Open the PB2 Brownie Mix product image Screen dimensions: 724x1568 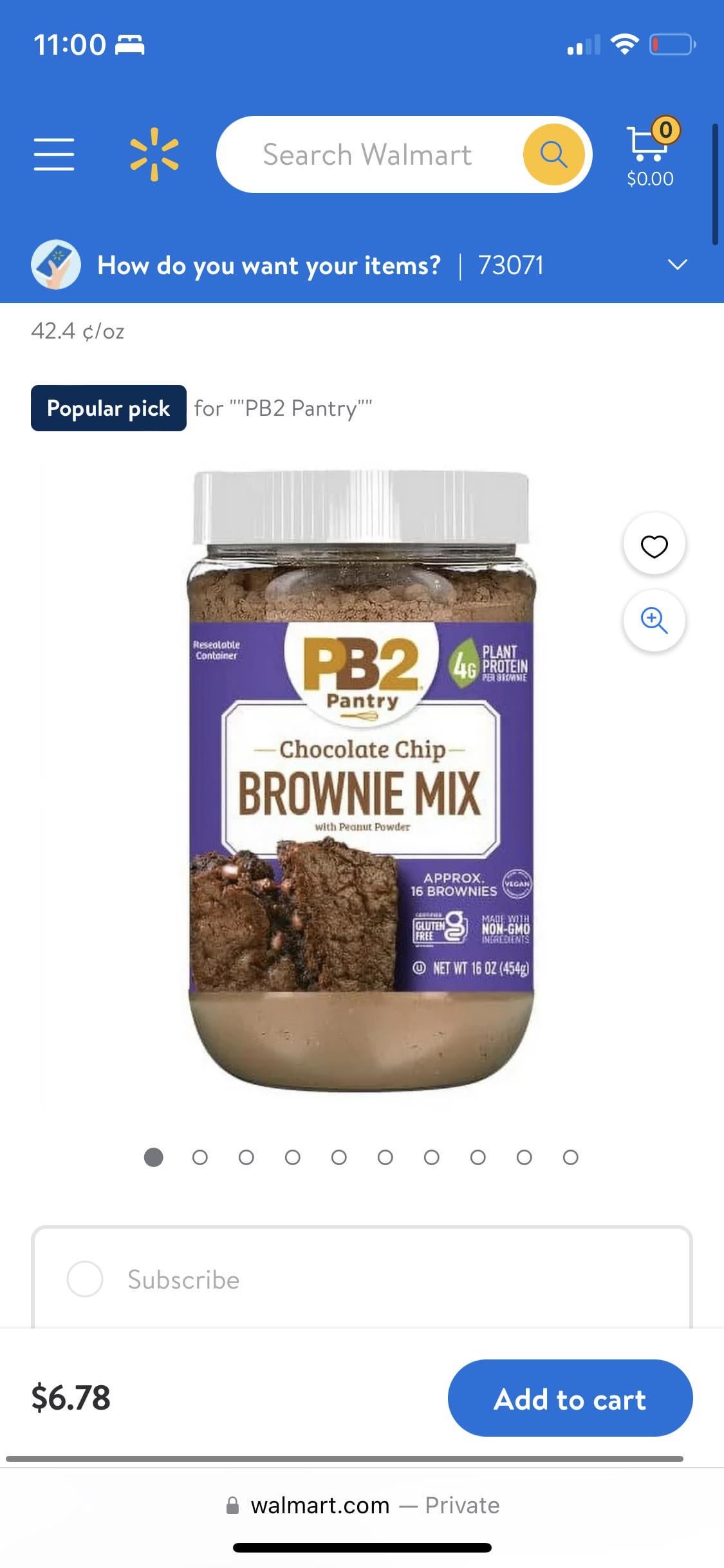pos(361,783)
